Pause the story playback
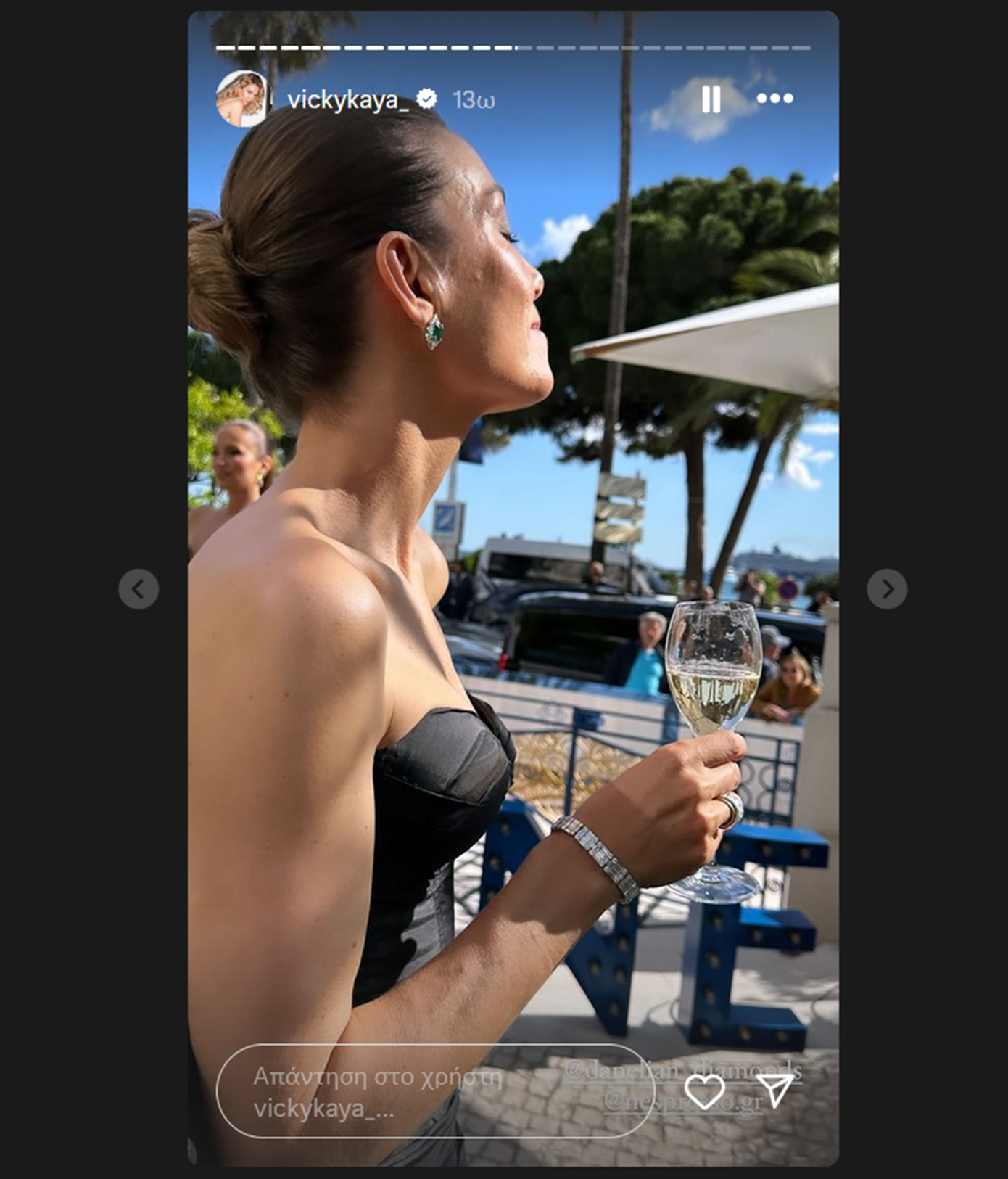This screenshot has height=1179, width=1008. (x=711, y=99)
